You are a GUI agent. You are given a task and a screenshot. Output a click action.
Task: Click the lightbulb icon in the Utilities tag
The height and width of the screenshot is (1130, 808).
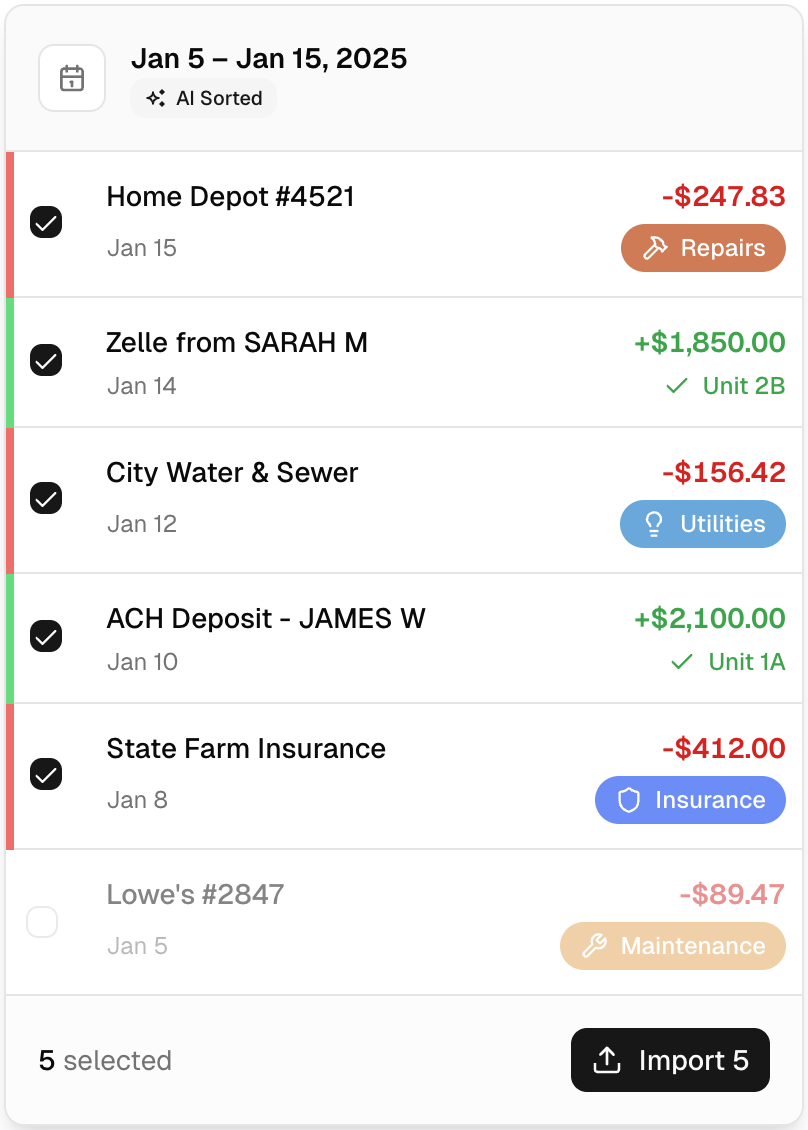(654, 524)
